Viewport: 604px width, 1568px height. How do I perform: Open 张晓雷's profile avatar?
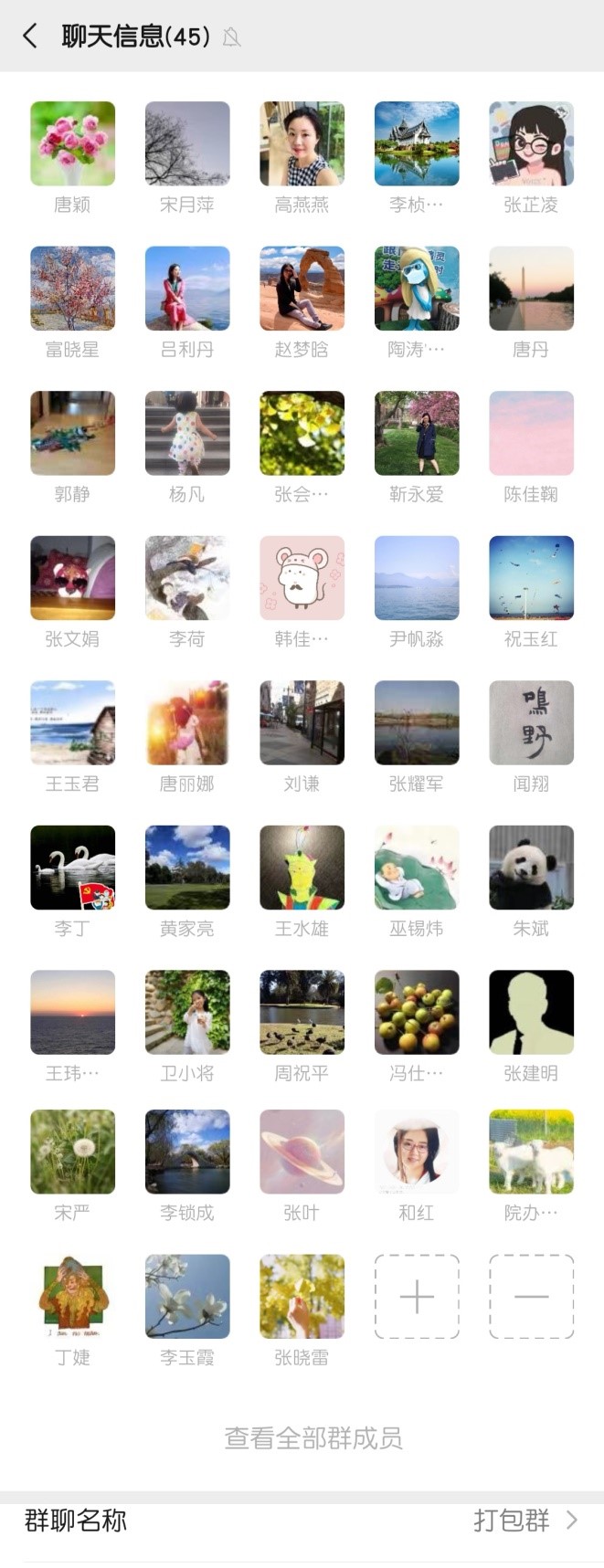coord(302,1296)
